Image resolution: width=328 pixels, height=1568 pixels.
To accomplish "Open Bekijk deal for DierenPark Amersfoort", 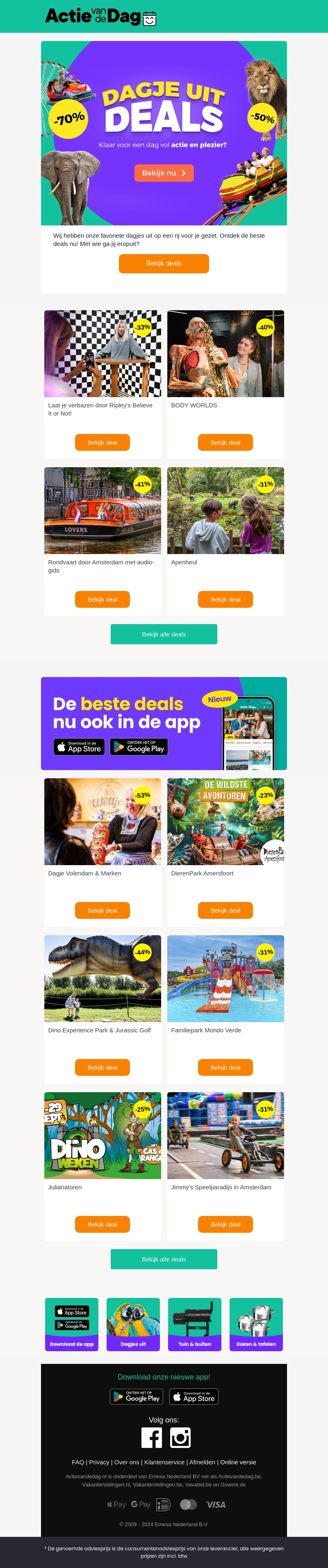I will [x=225, y=911].
